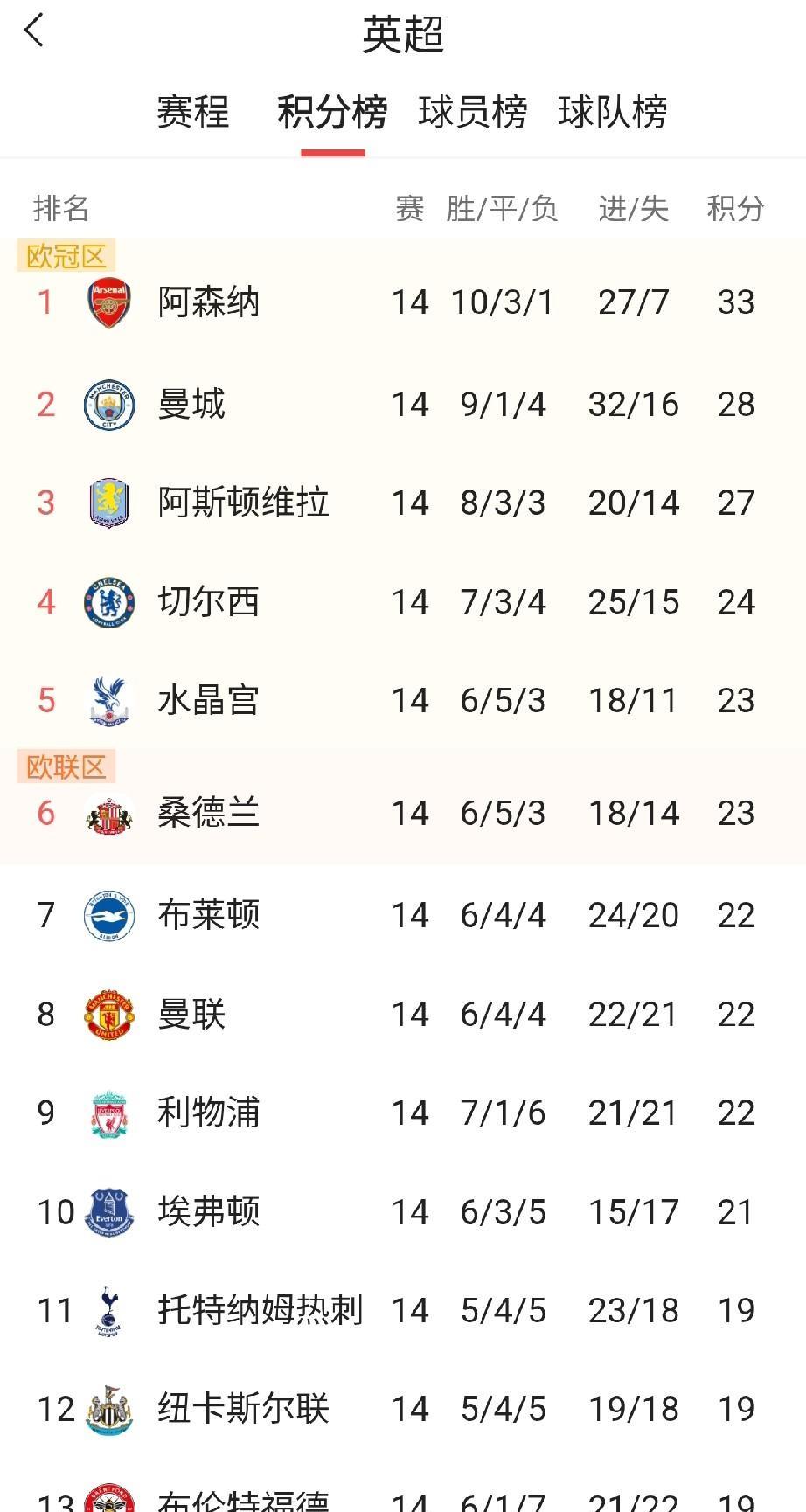Tap the Manchester City club crest
The height and width of the screenshot is (1512, 806).
108,403
